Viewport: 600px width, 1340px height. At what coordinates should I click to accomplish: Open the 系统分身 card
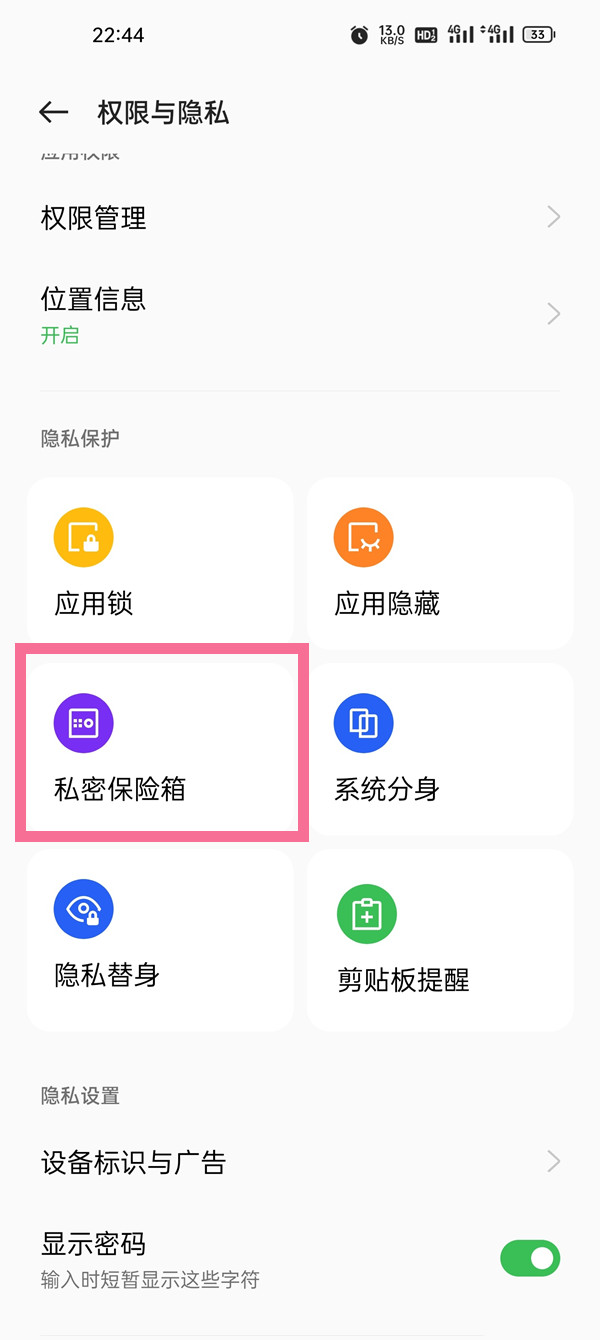click(440, 750)
